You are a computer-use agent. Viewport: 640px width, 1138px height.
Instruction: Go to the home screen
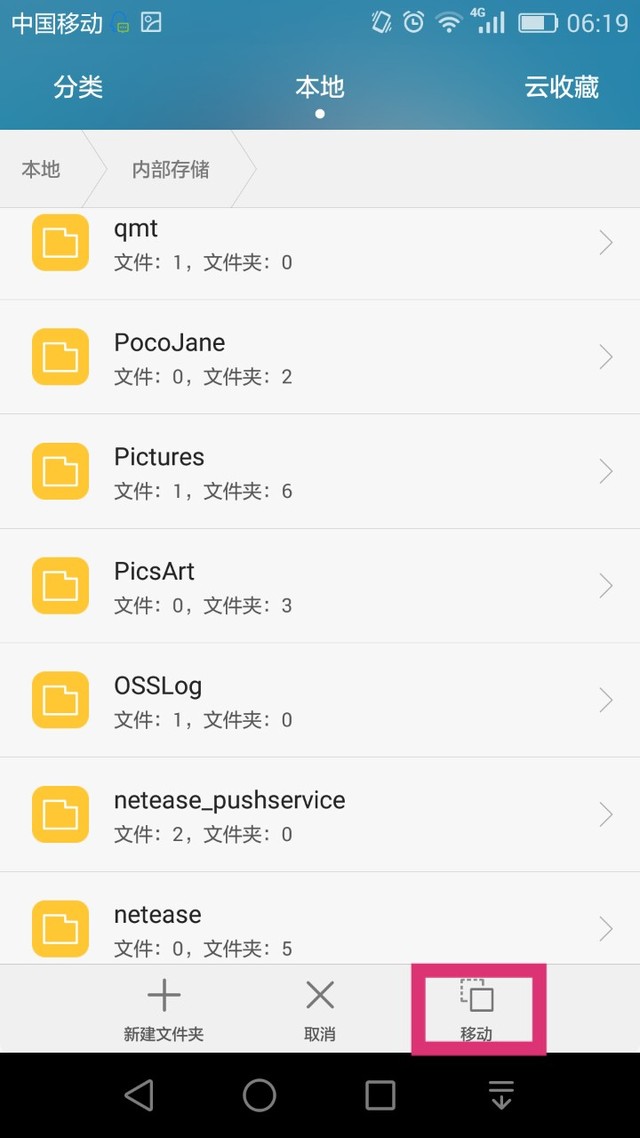[x=259, y=1095]
